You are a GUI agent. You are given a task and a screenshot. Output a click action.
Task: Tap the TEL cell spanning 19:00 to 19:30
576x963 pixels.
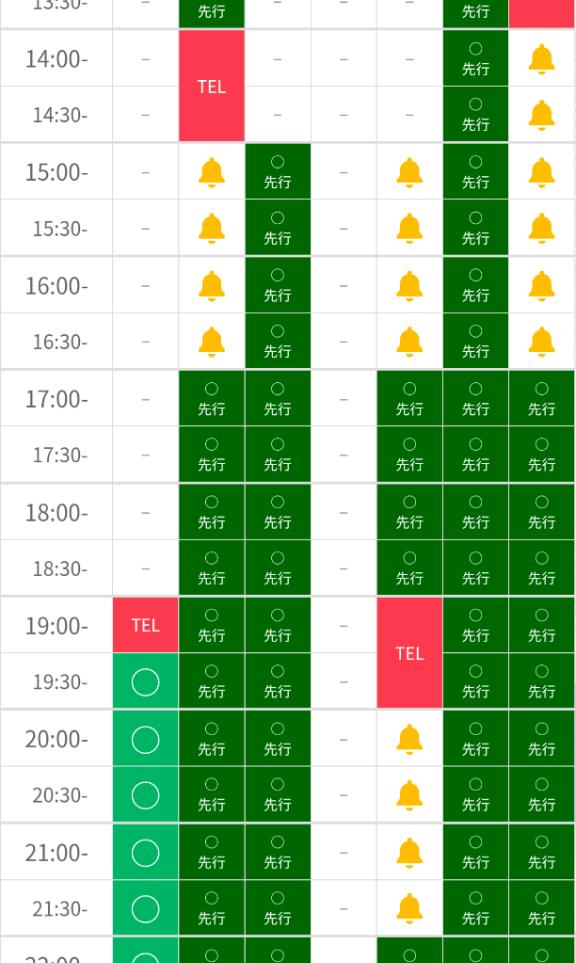pos(410,653)
